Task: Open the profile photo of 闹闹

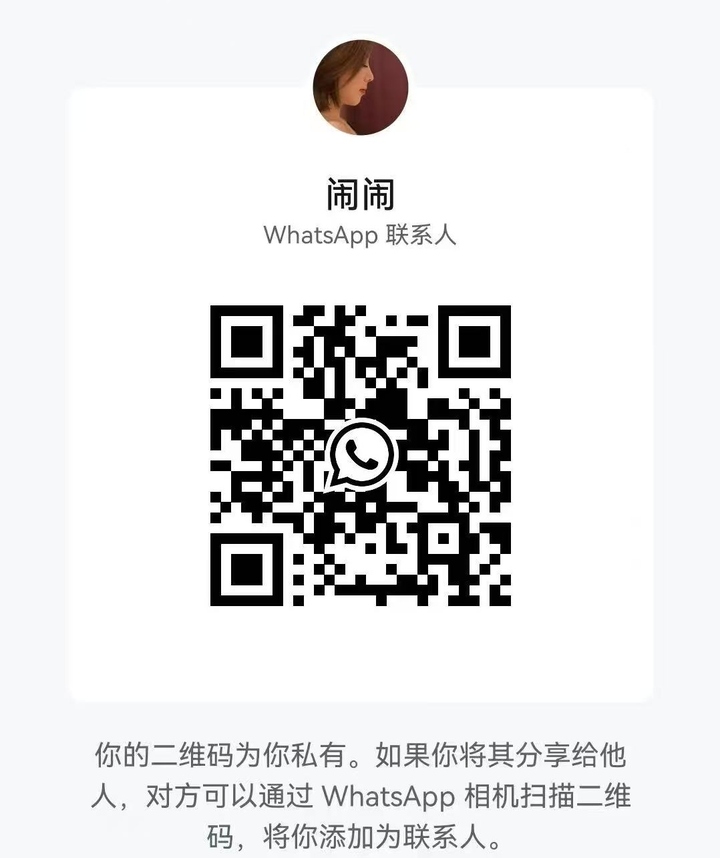Action: click(360, 88)
